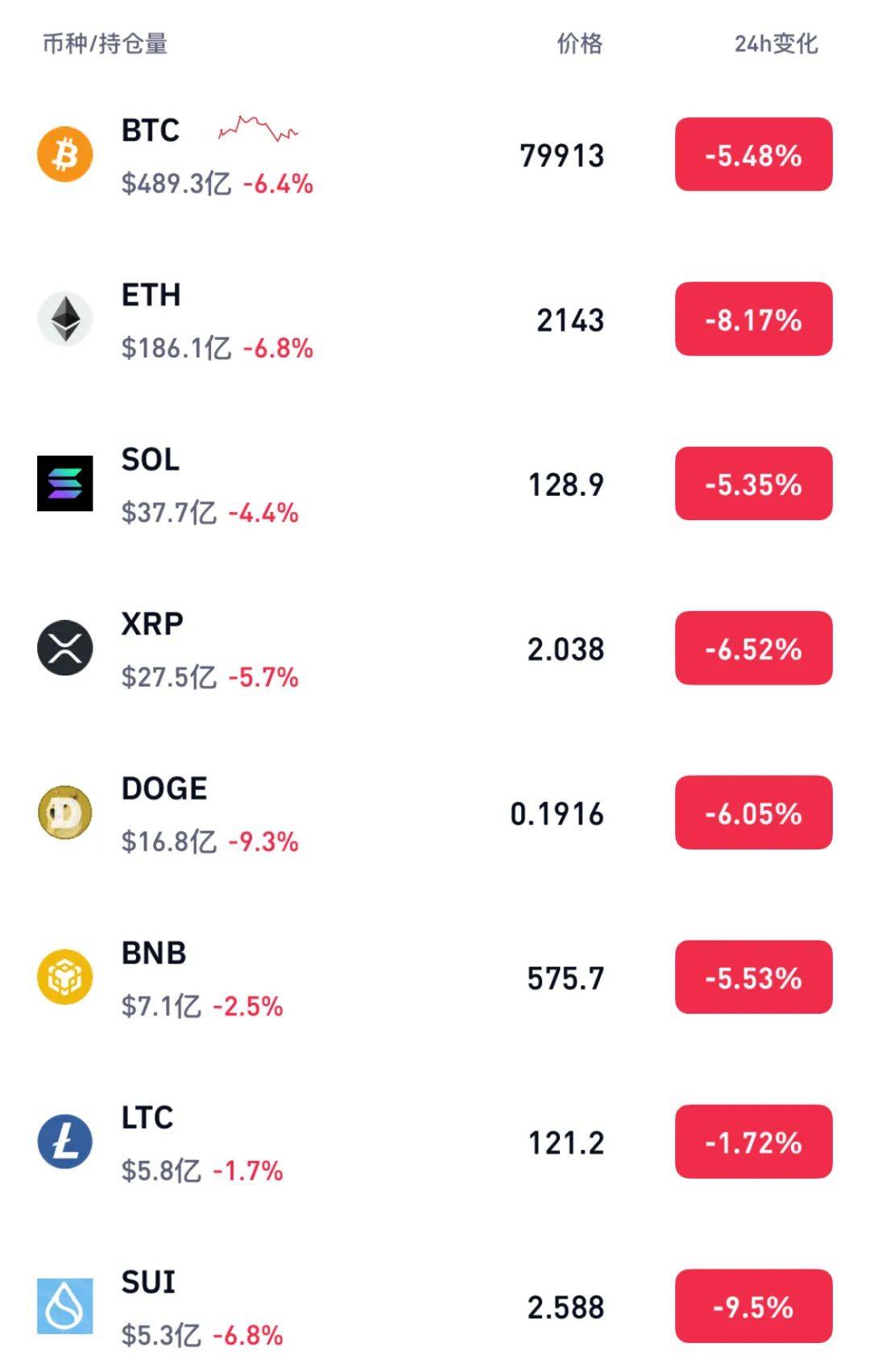The width and height of the screenshot is (870, 1372).
Task: Open the BTC coin row
Action: tap(151, 130)
